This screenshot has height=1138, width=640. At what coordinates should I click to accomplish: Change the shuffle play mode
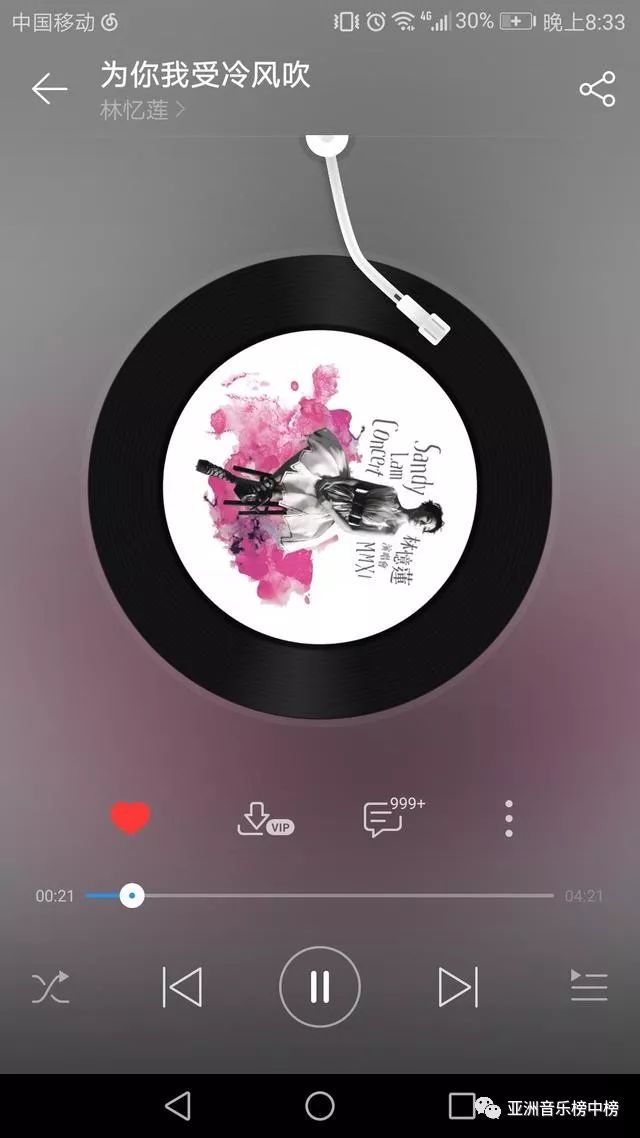tap(51, 987)
